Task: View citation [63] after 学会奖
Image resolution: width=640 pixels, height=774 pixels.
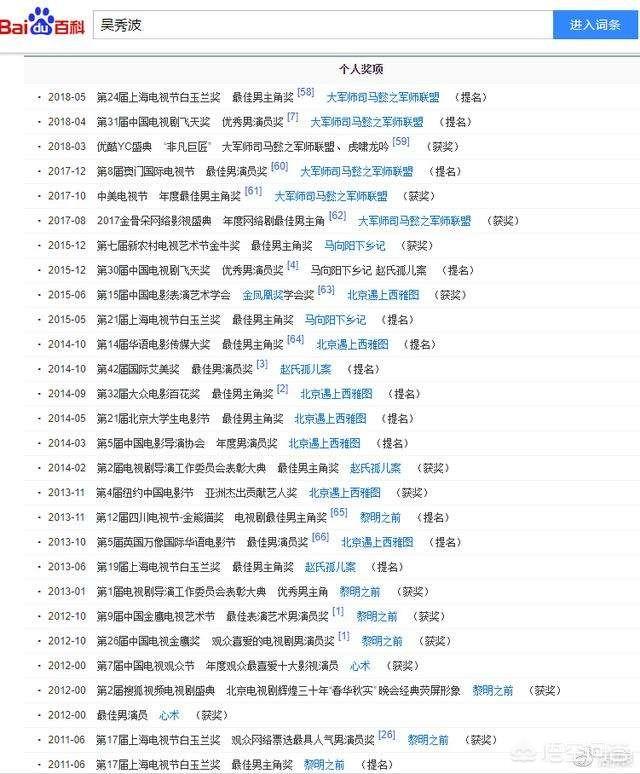Action: pyautogui.click(x=326, y=290)
